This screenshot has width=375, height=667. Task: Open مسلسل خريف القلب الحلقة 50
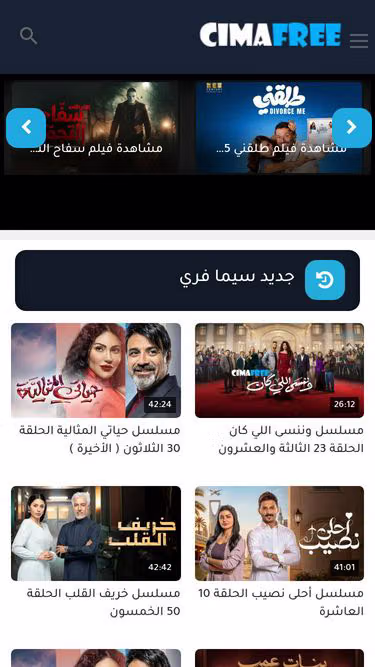[96, 552]
